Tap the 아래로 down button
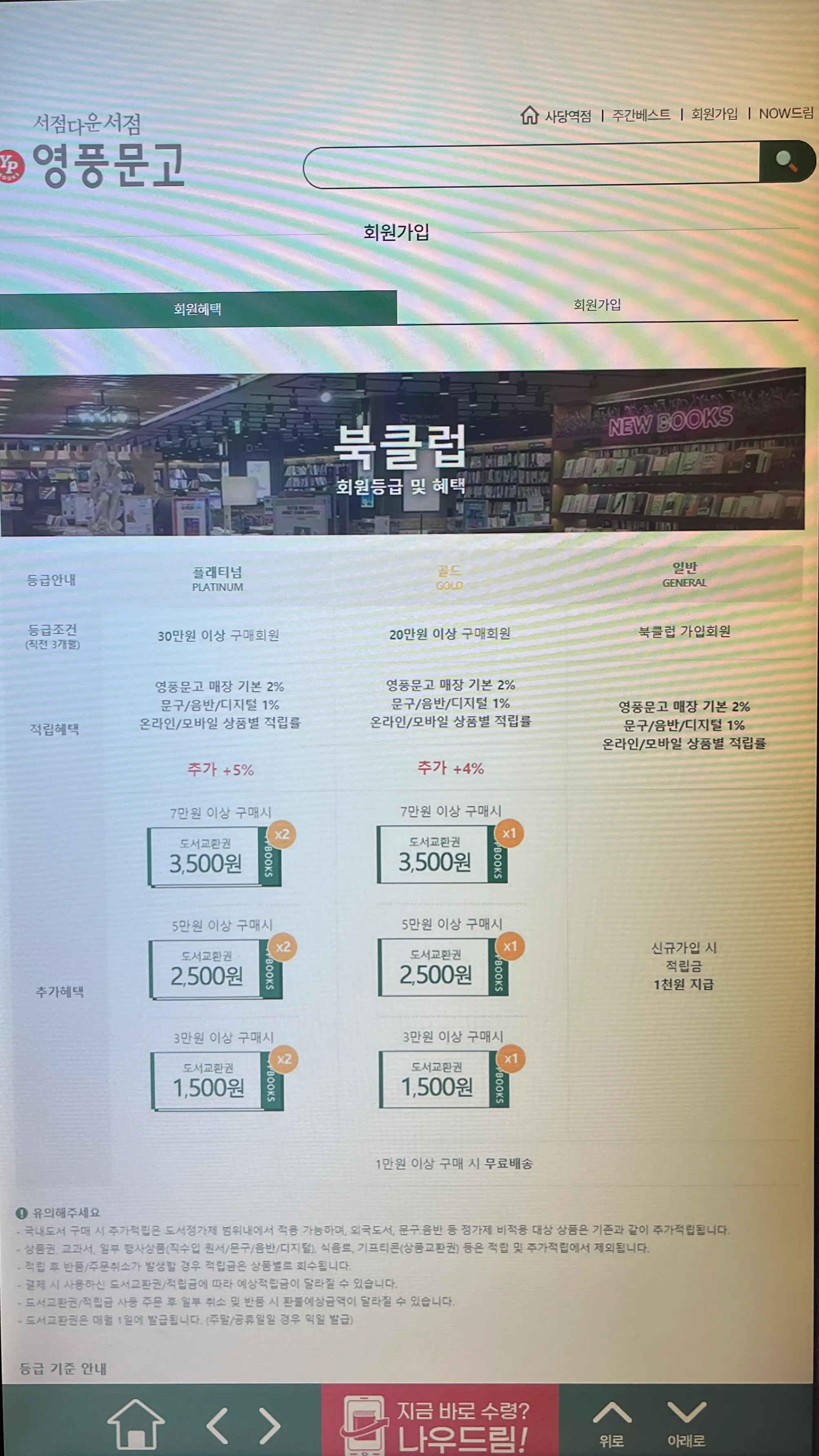Viewport: 819px width, 1456px height. (686, 1423)
